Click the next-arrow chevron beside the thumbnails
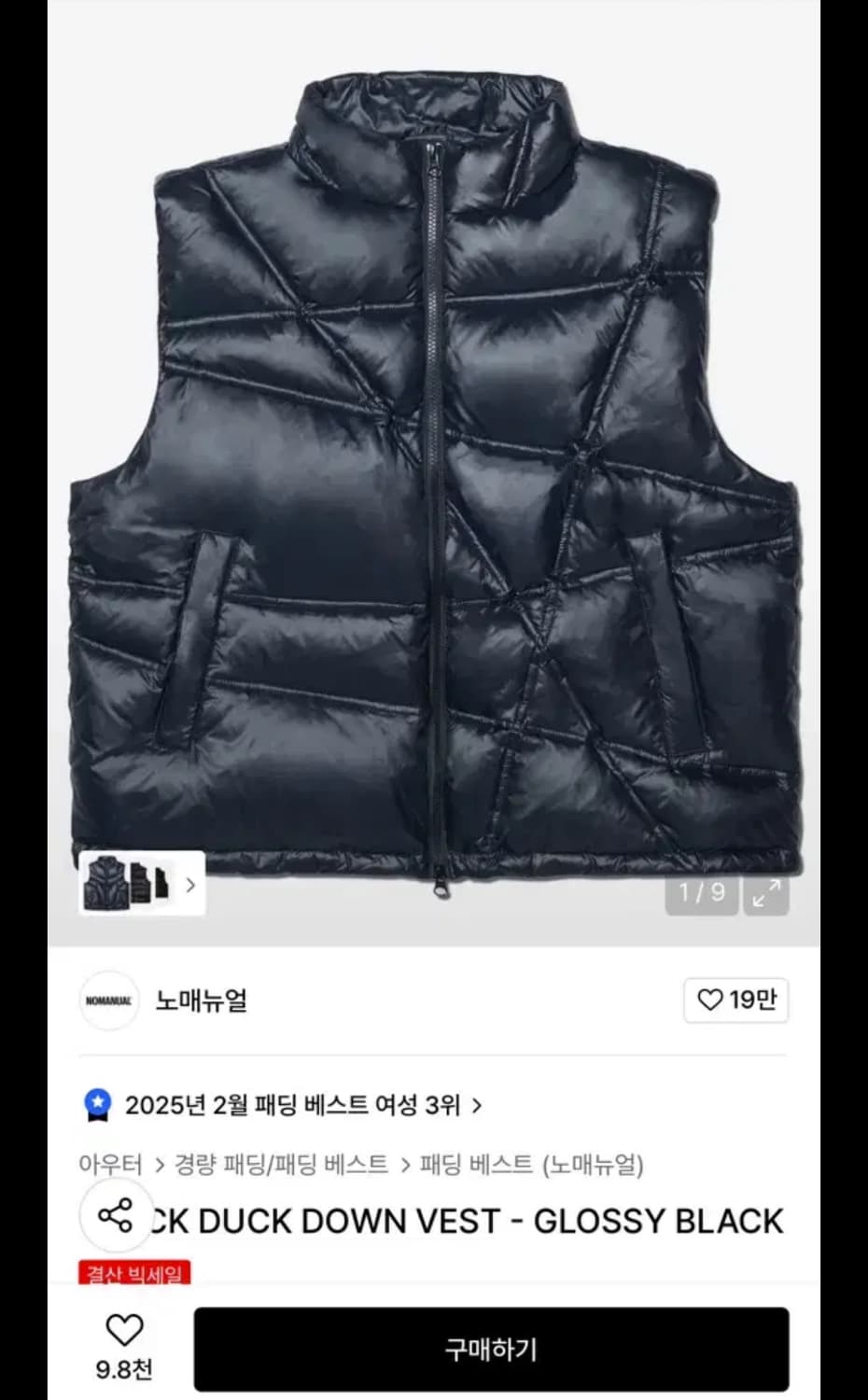868x1400 pixels. (x=190, y=885)
